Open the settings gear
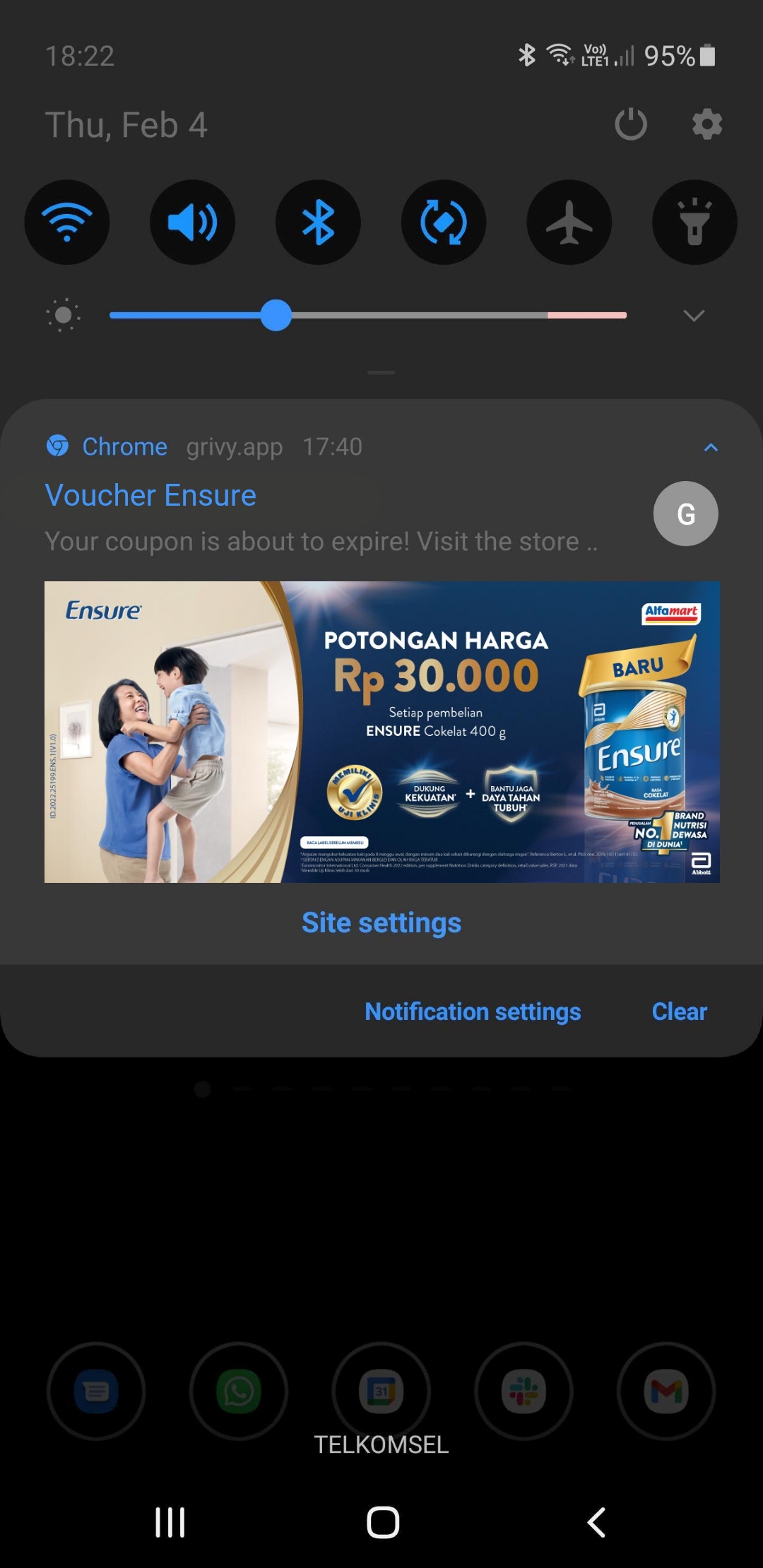Screen dimensions: 763x1568 click(707, 125)
